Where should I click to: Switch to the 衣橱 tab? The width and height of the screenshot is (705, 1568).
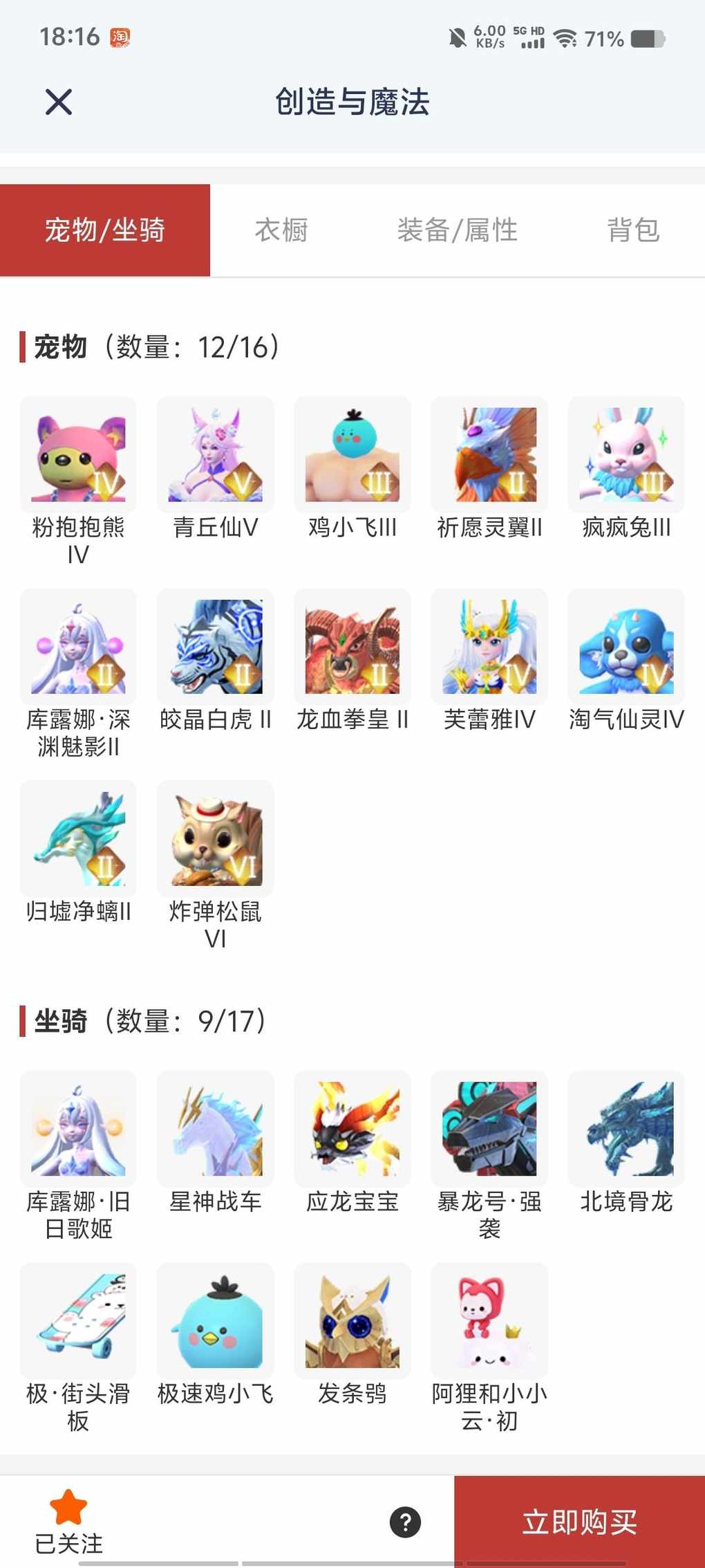point(281,230)
